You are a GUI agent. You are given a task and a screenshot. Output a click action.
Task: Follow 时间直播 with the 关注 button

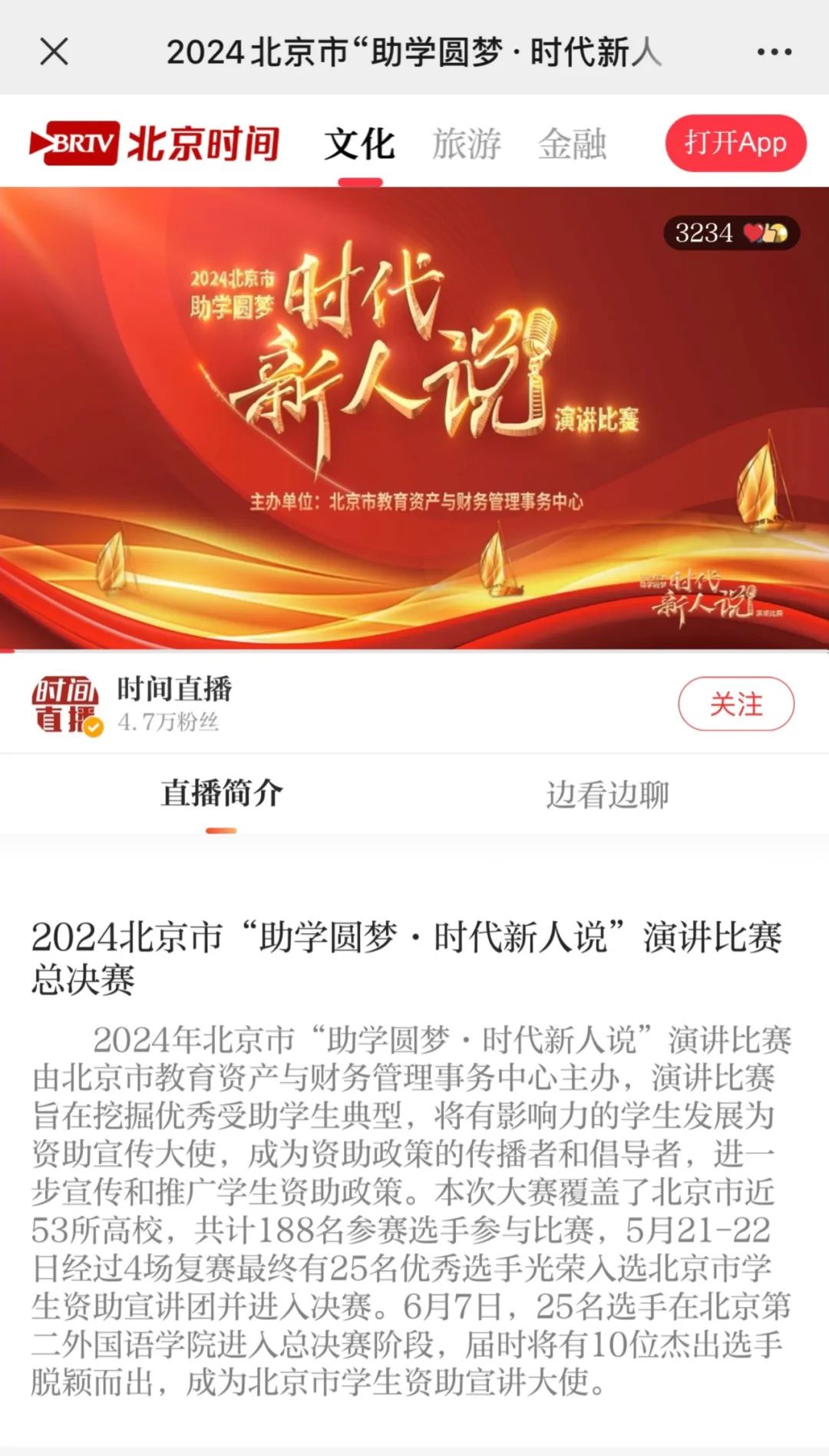pos(735,704)
